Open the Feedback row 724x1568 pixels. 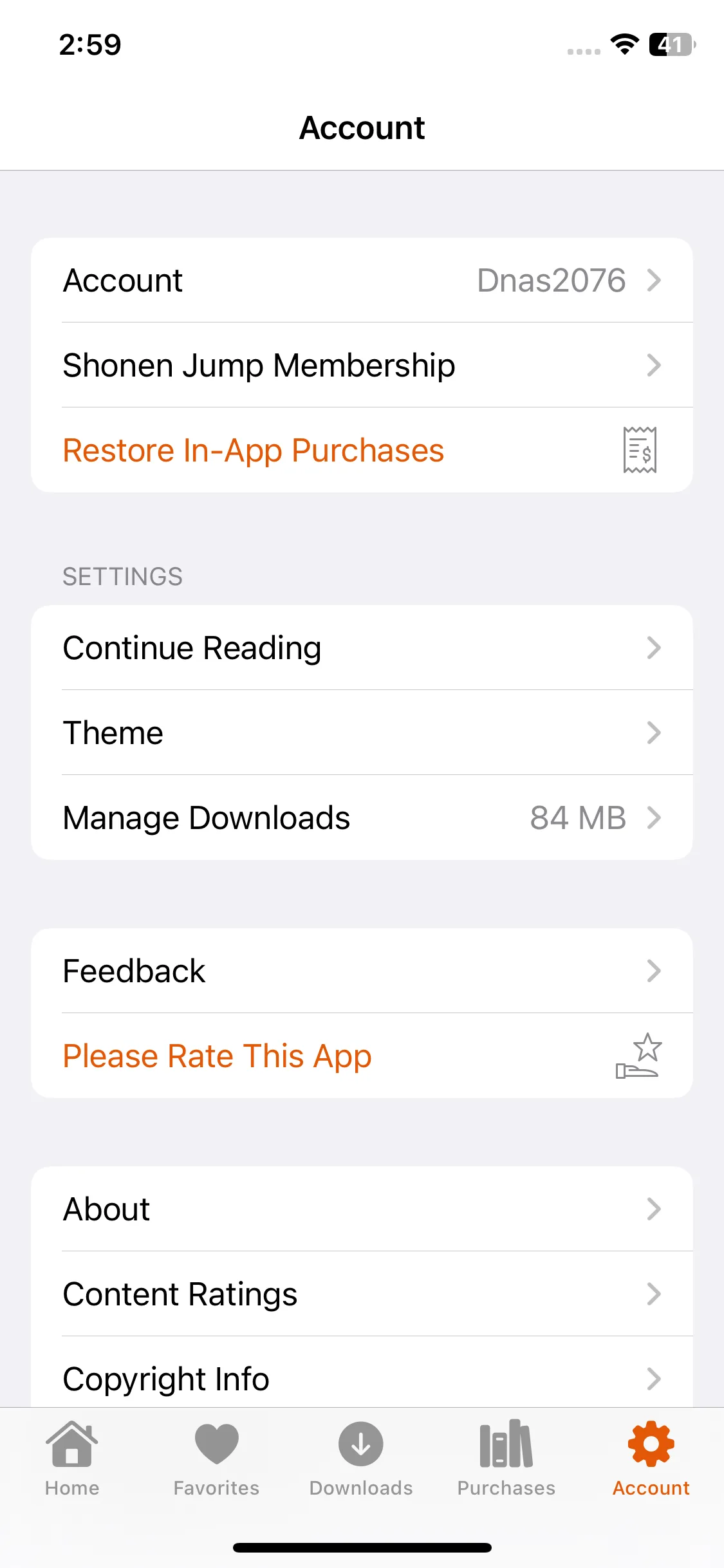click(x=362, y=971)
